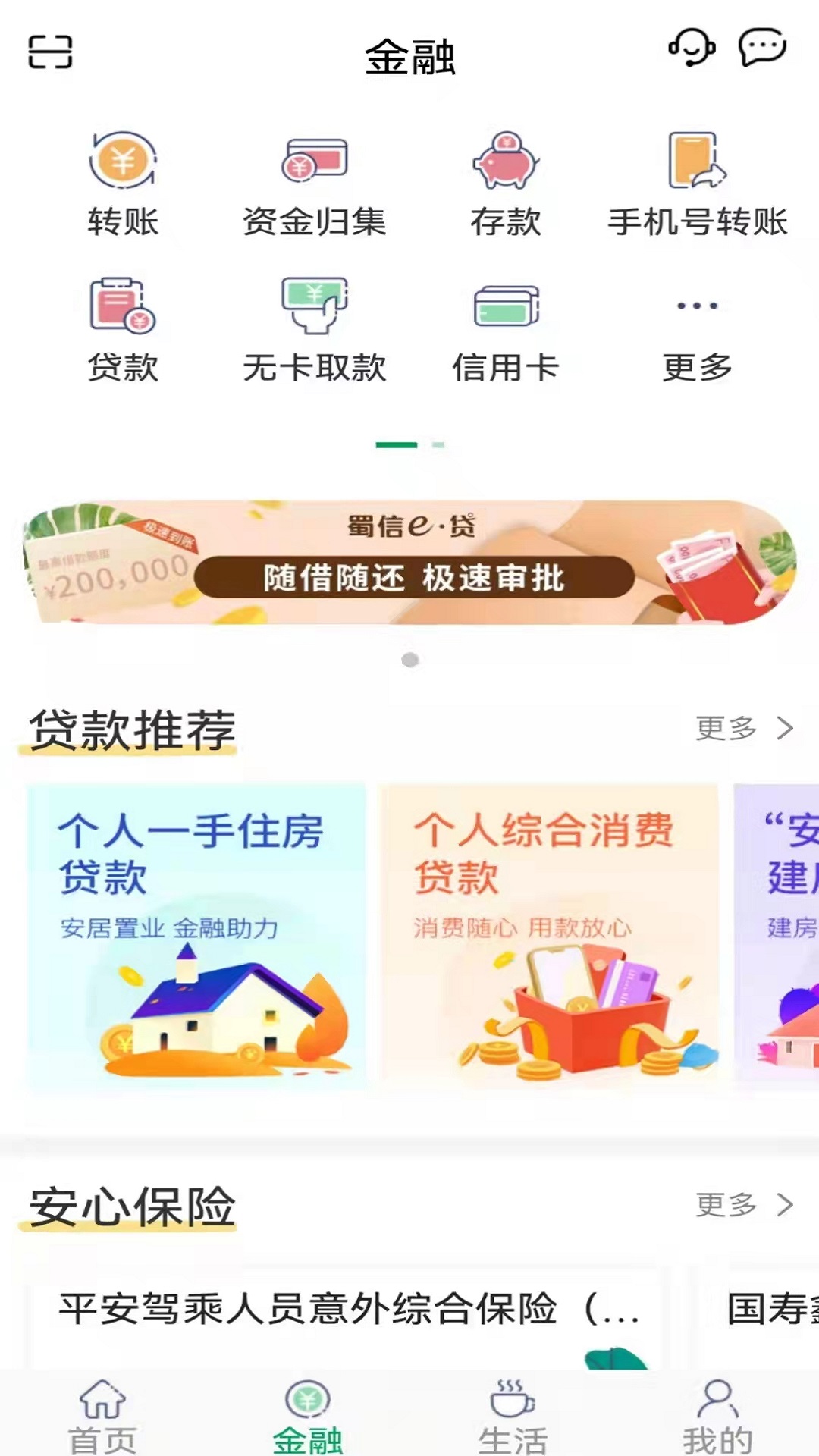Open the 蜀信e·贷 promotional banner
Screen dimensions: 819x1456
click(x=409, y=563)
